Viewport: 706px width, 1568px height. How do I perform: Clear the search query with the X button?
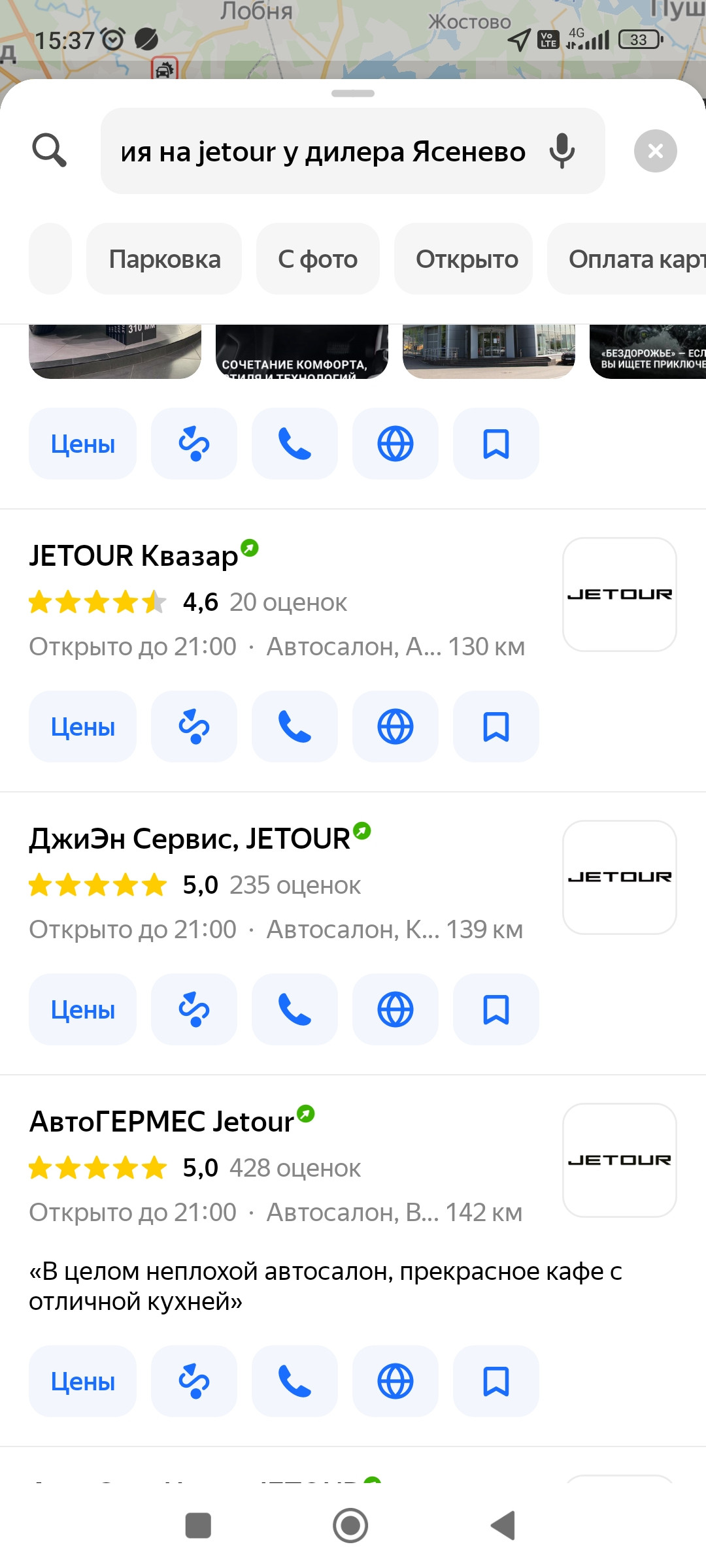tap(655, 151)
